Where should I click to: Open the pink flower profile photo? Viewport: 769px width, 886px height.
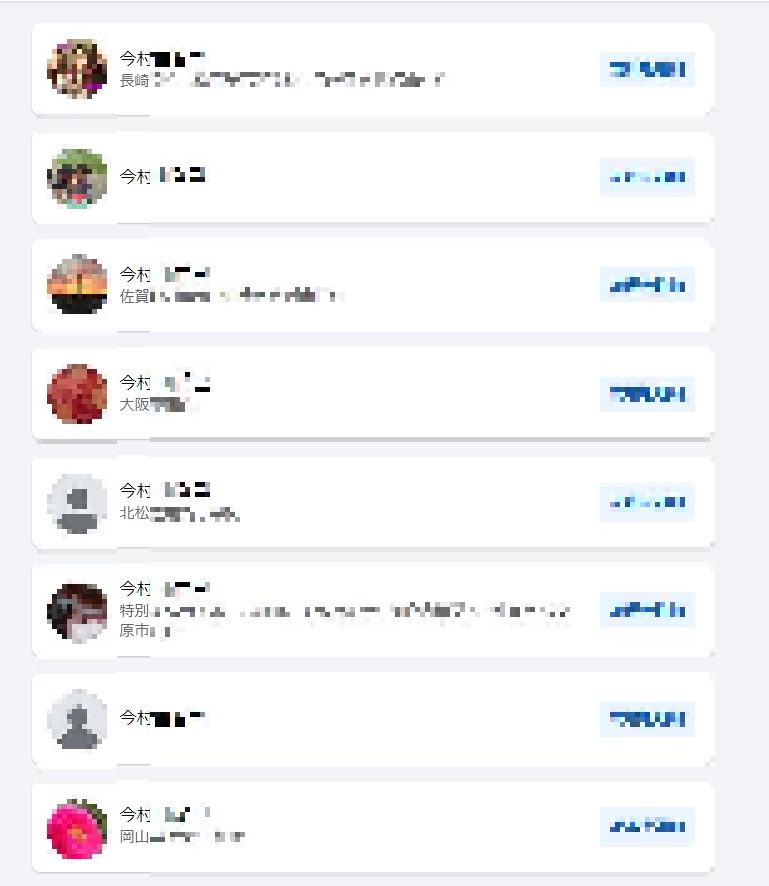(x=77, y=828)
